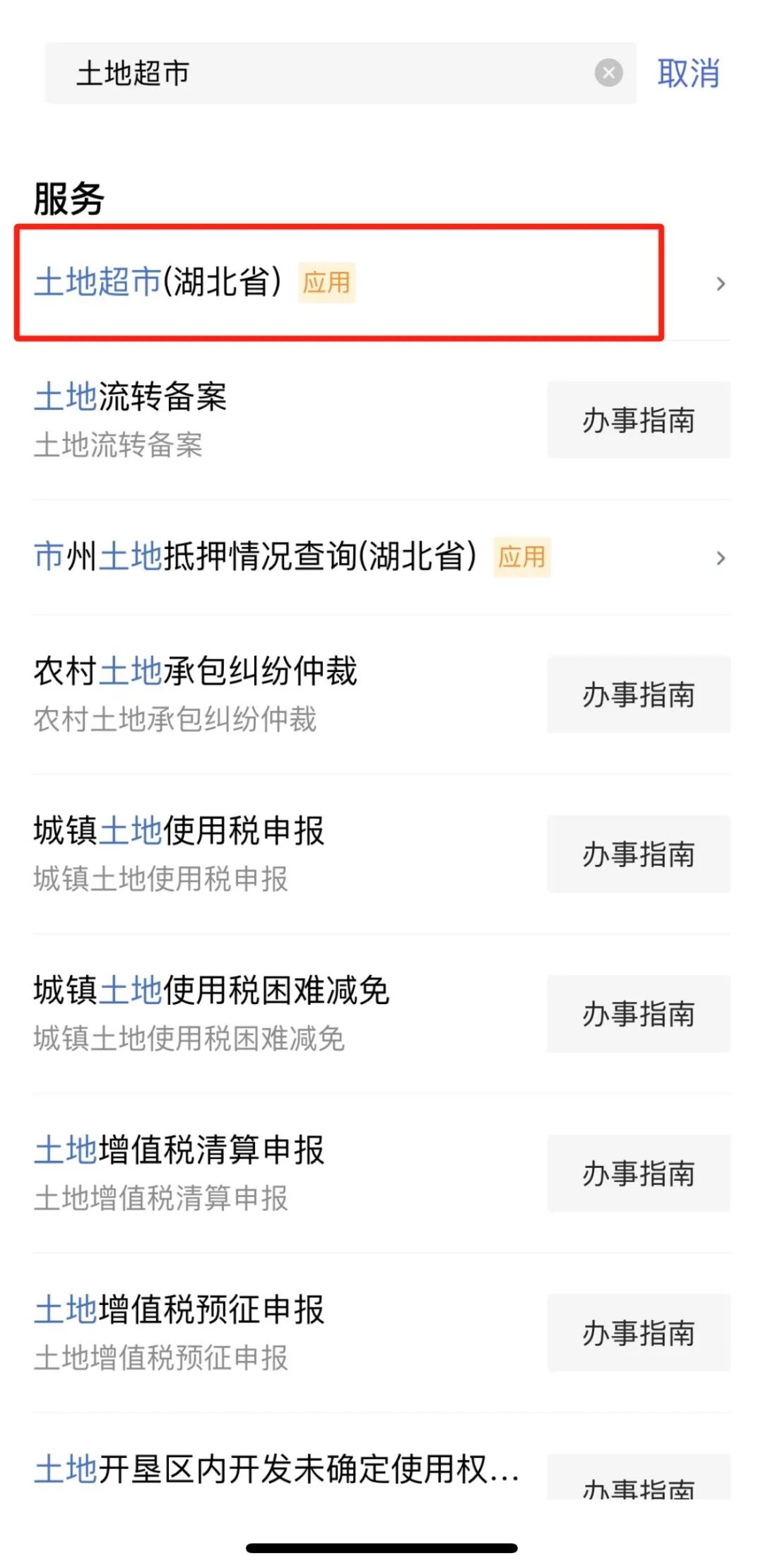View 办事指南 for 城镇土地使用税困难减免
763x1568 pixels.
[x=638, y=1014]
